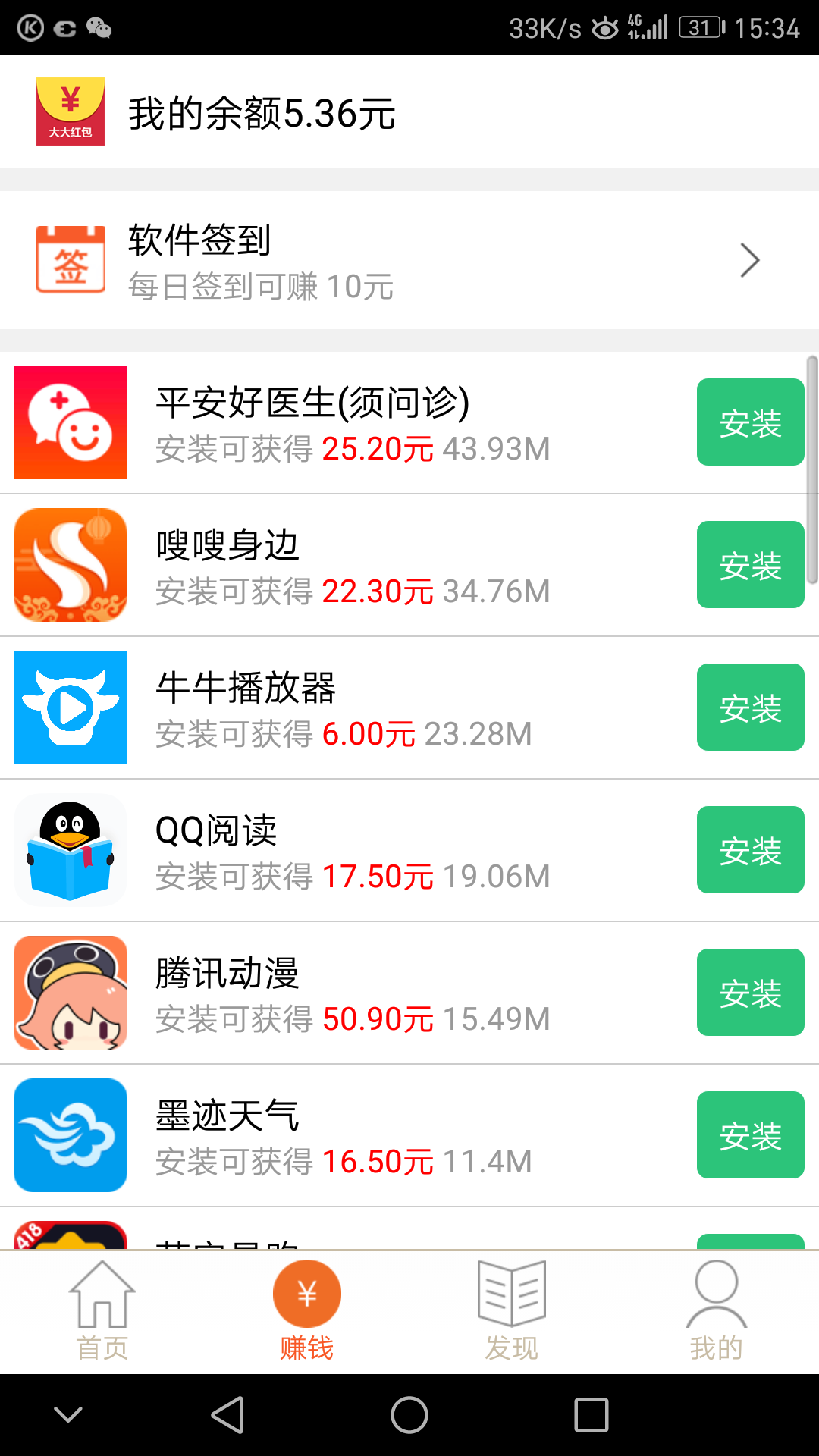Image resolution: width=819 pixels, height=1456 pixels.
Task: Click 安装 to install 腾讯动漫
Action: (750, 992)
